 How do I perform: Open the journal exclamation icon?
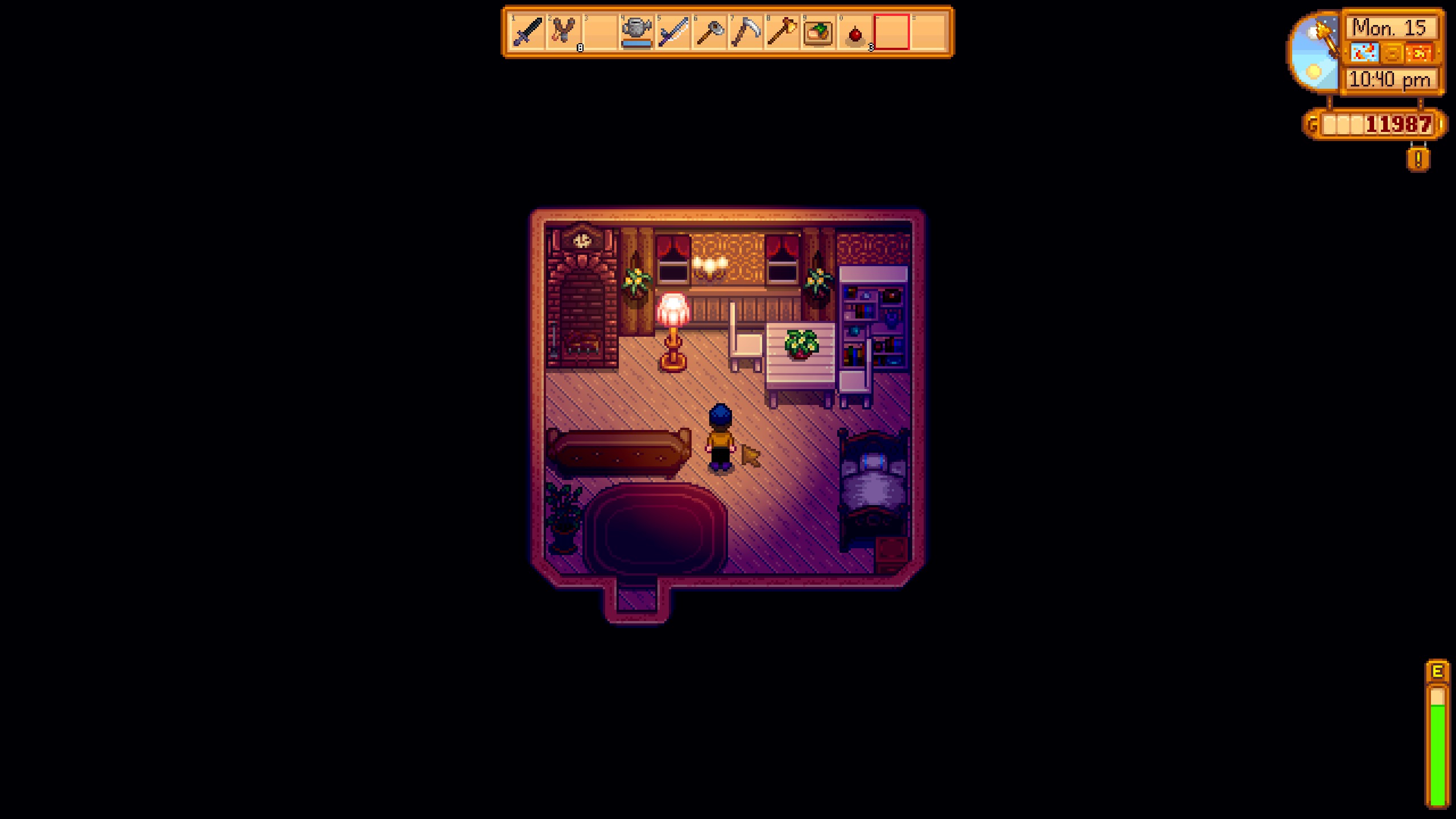coord(1418,159)
